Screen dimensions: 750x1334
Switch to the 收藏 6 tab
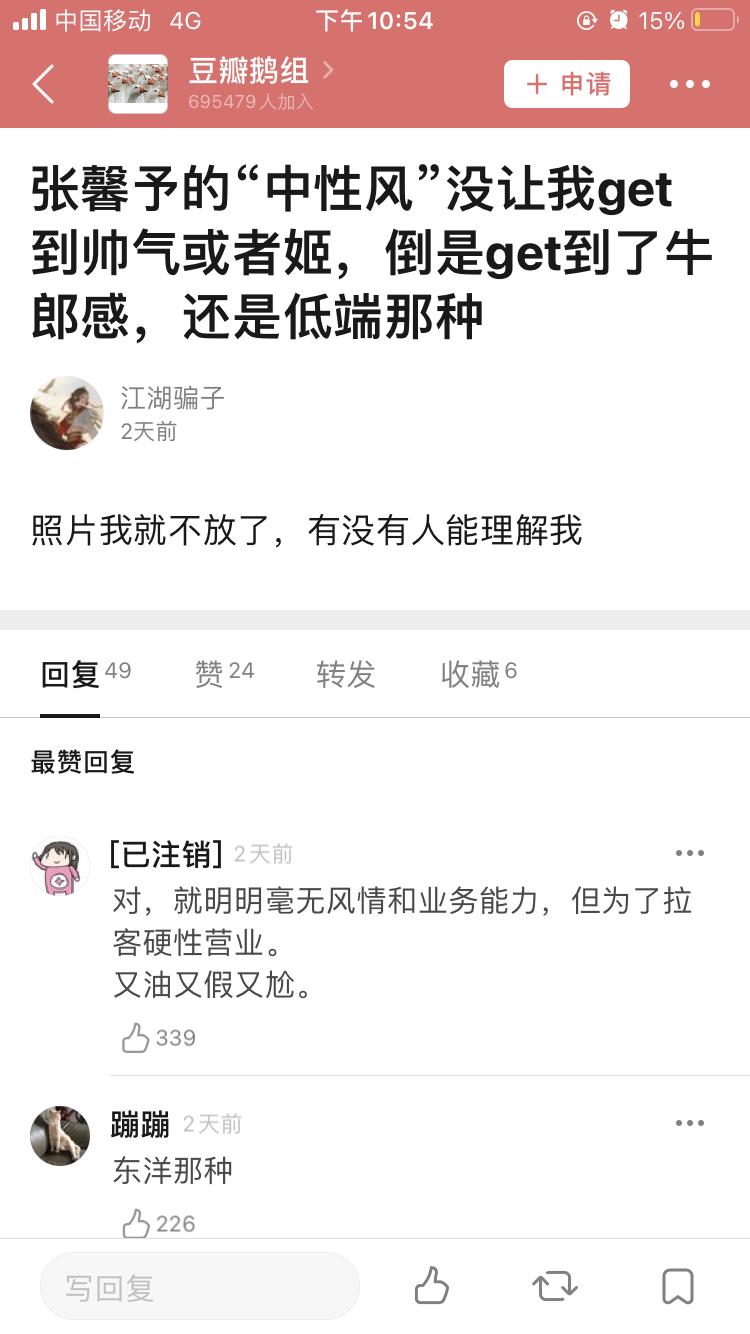point(479,674)
